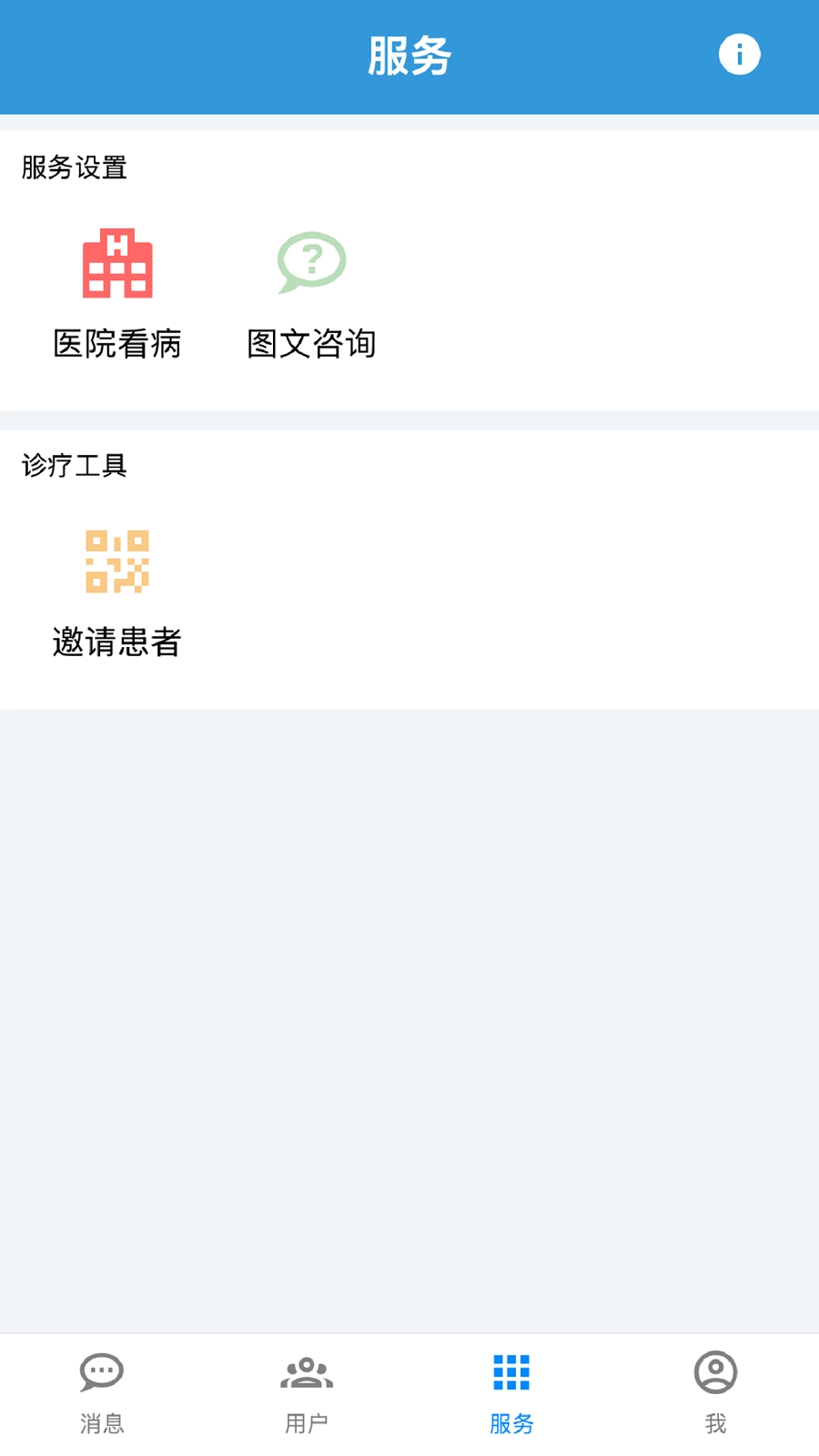Image resolution: width=819 pixels, height=1456 pixels.
Task: Click the 消息 message bubble icon
Action: tap(101, 1372)
